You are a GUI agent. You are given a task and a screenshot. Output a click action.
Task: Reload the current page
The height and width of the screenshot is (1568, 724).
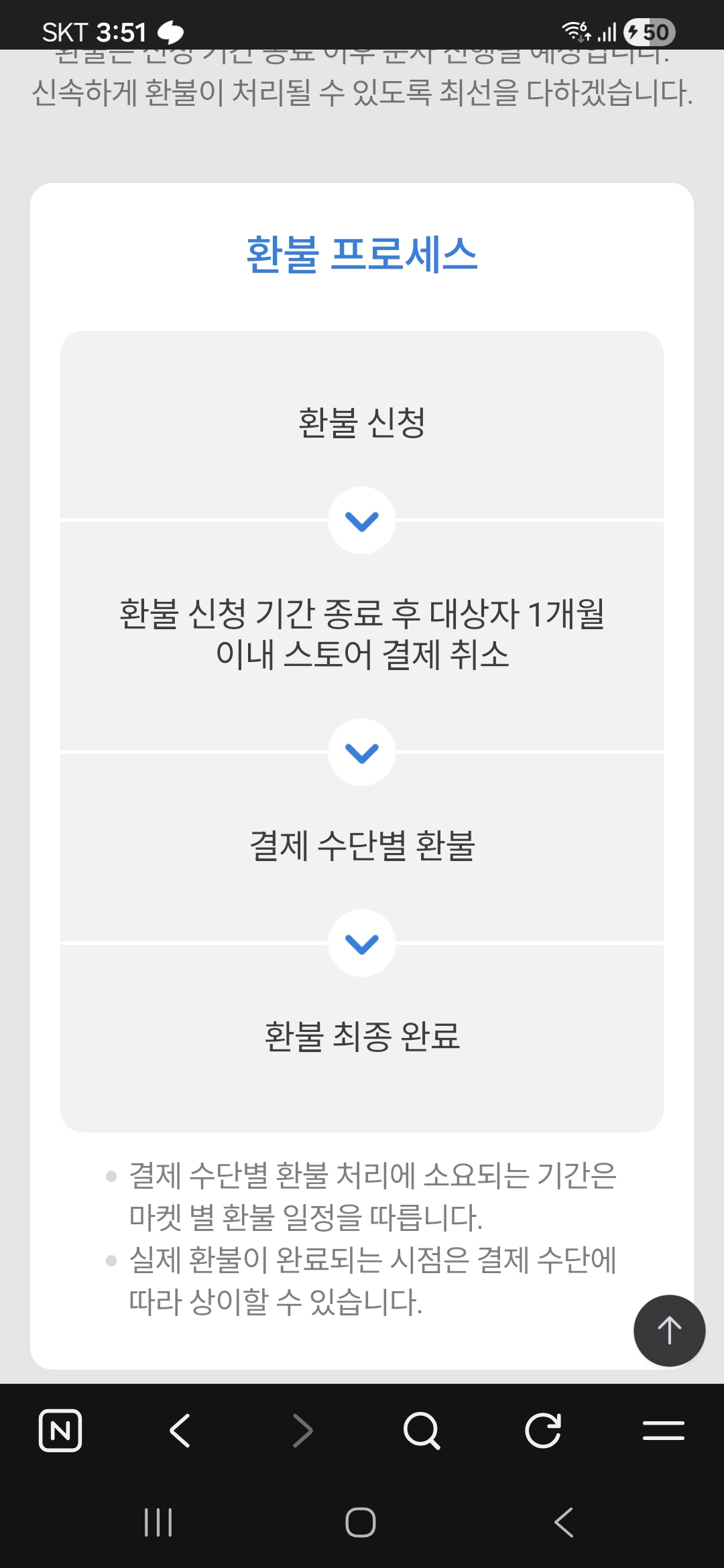542,1431
